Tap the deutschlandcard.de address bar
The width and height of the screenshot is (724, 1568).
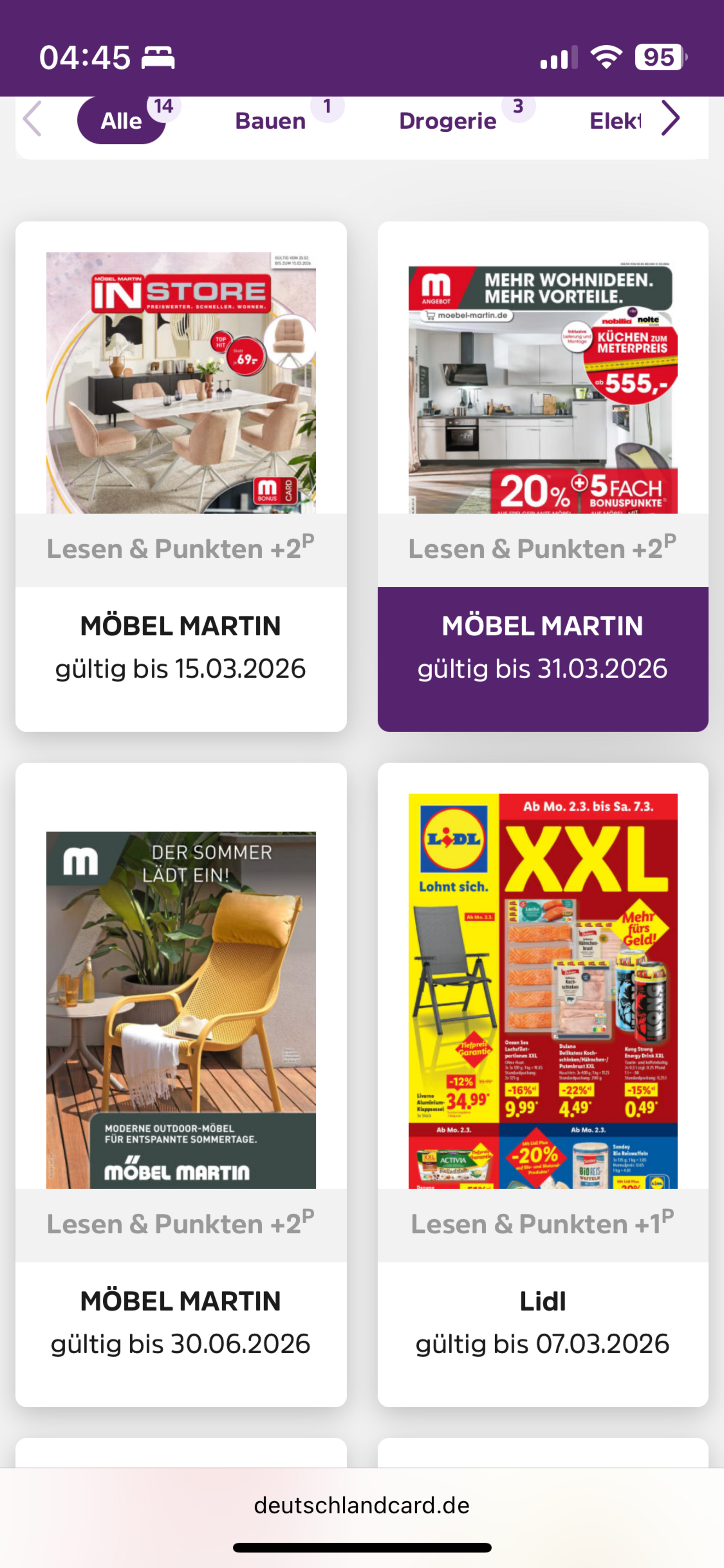click(361, 1505)
